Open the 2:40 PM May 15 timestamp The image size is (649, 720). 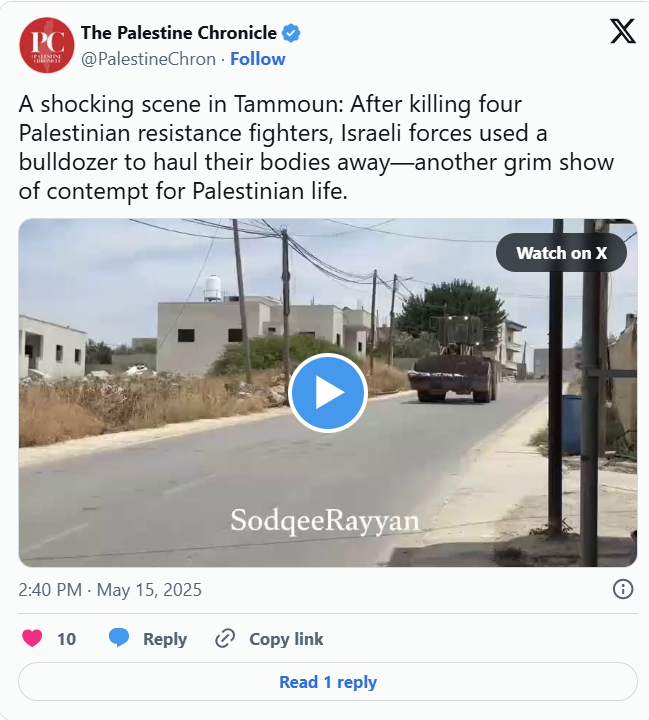110,590
